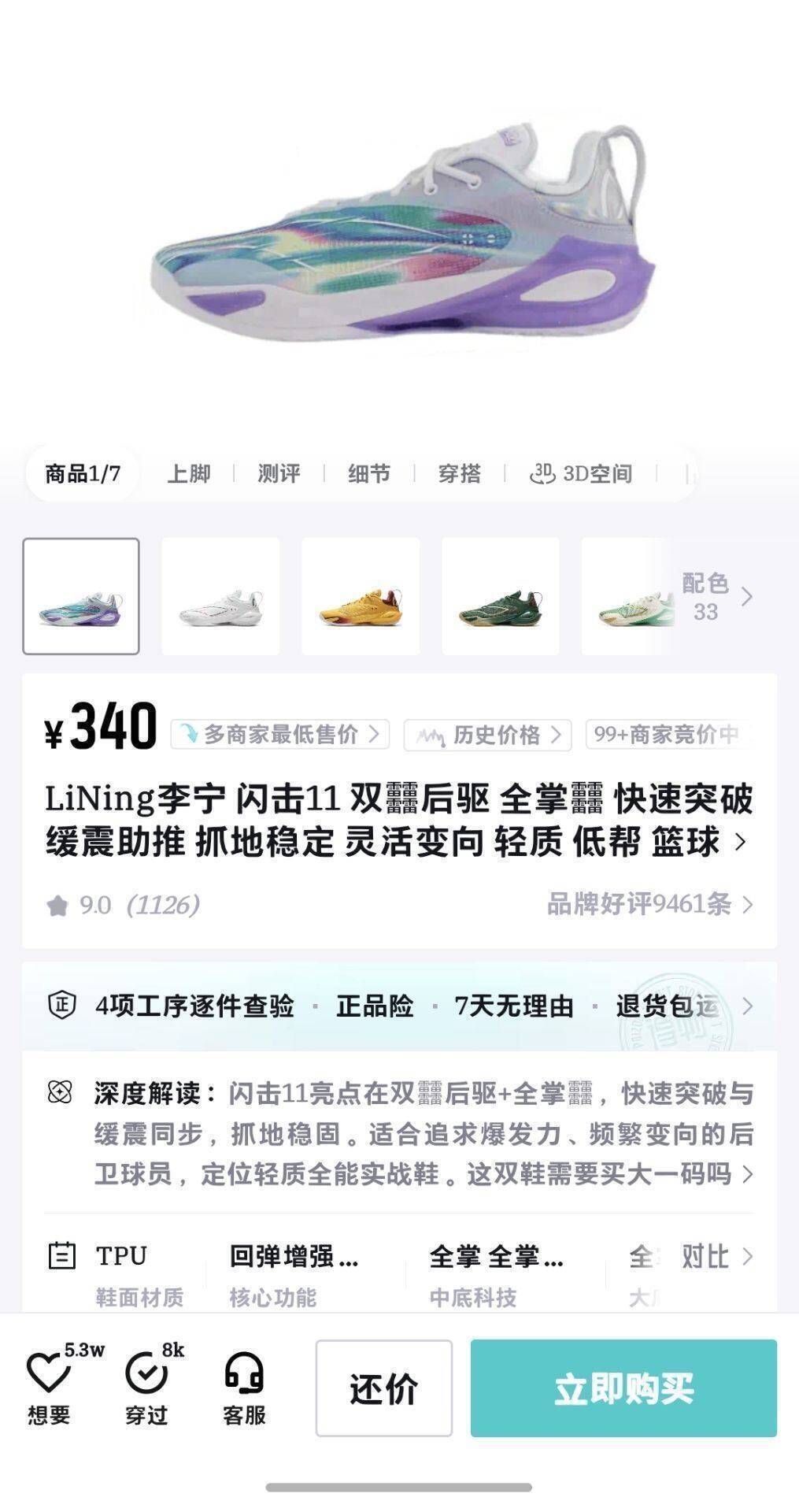Open the 3D空间 view

click(582, 473)
